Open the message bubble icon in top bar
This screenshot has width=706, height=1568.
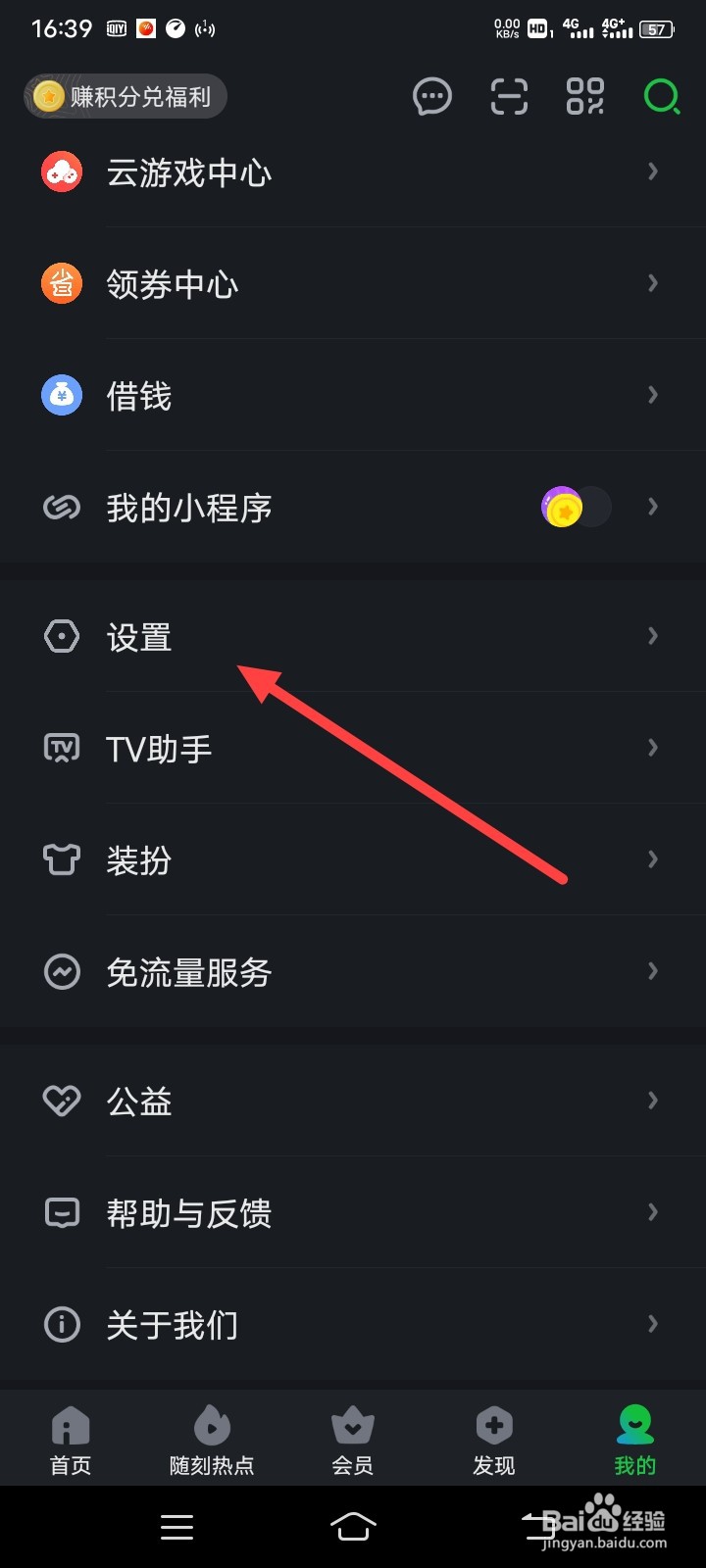pos(431,96)
